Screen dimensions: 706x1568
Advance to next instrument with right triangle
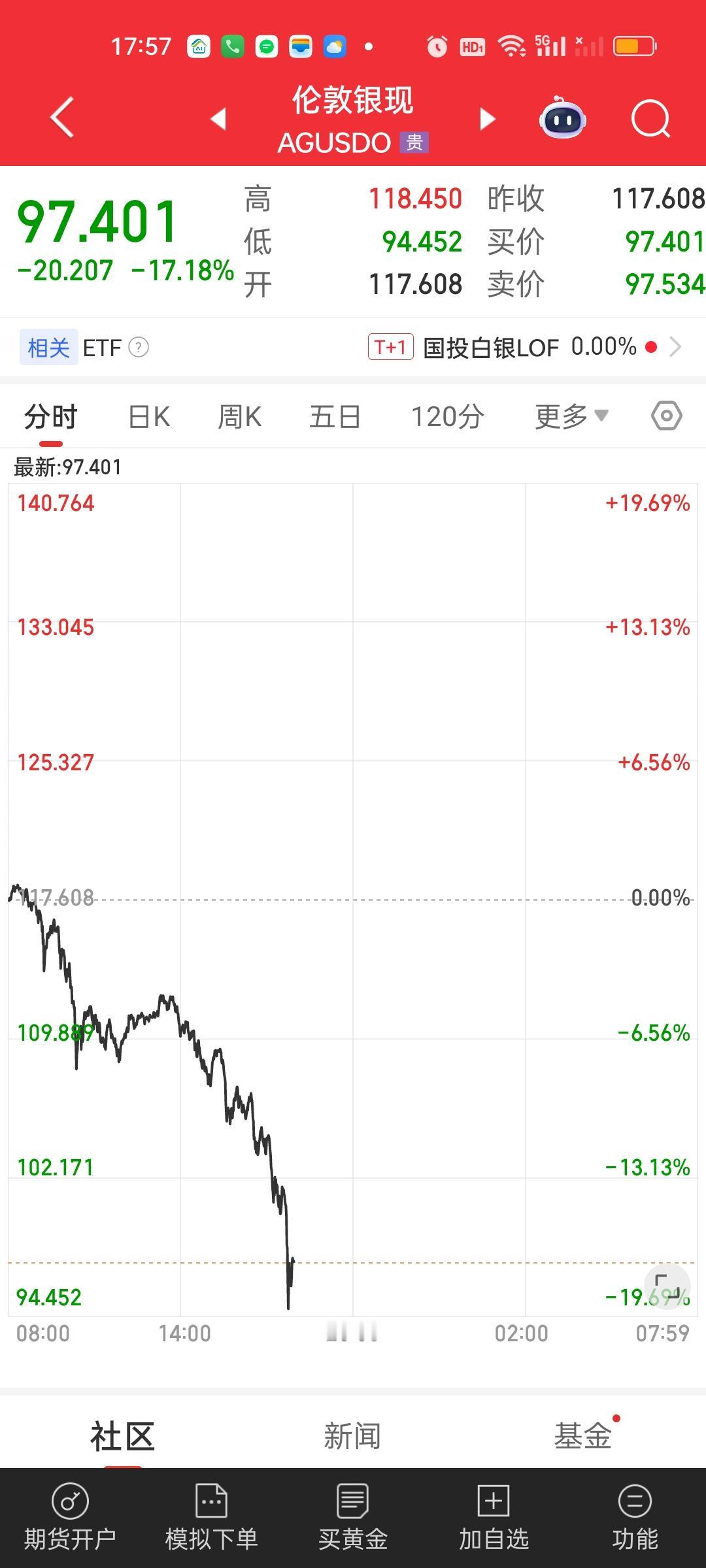[x=487, y=120]
